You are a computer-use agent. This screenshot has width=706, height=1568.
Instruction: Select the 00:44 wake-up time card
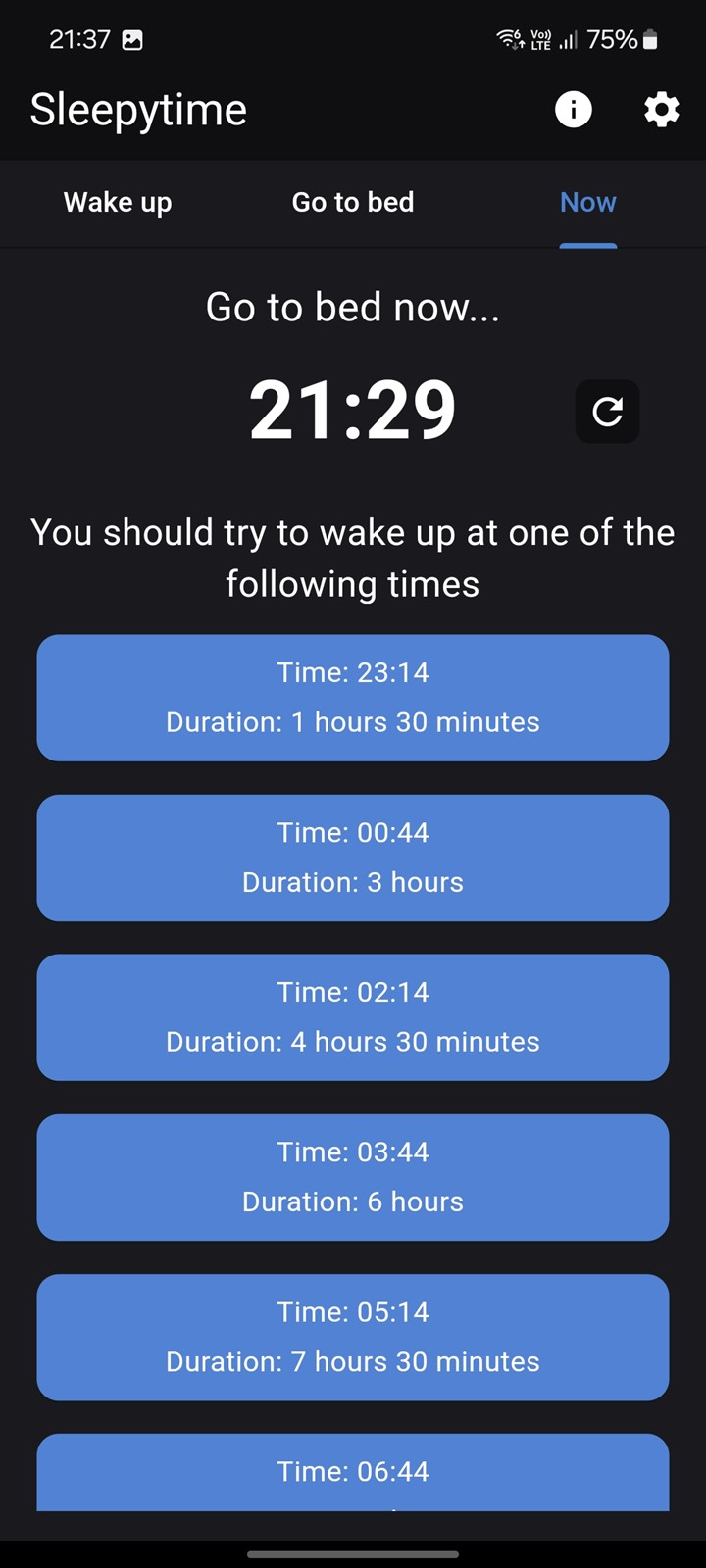353,857
